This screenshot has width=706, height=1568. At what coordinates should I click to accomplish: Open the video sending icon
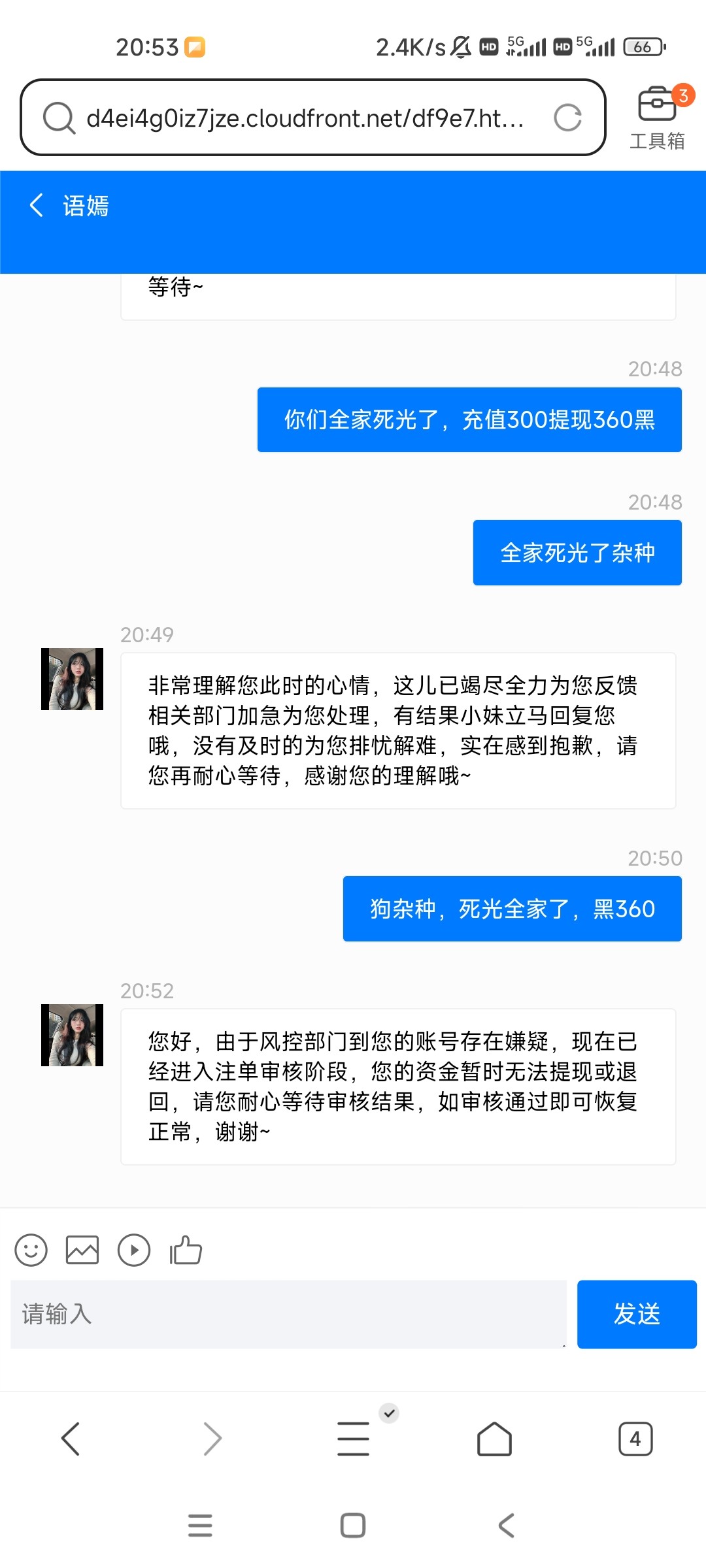pyautogui.click(x=134, y=1250)
